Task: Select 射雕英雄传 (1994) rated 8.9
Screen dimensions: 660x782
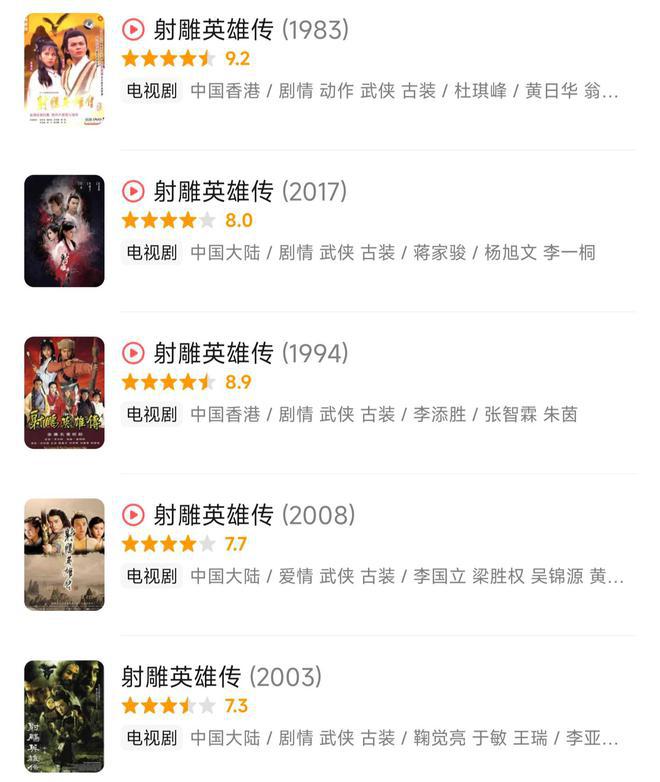Action: pos(249,353)
